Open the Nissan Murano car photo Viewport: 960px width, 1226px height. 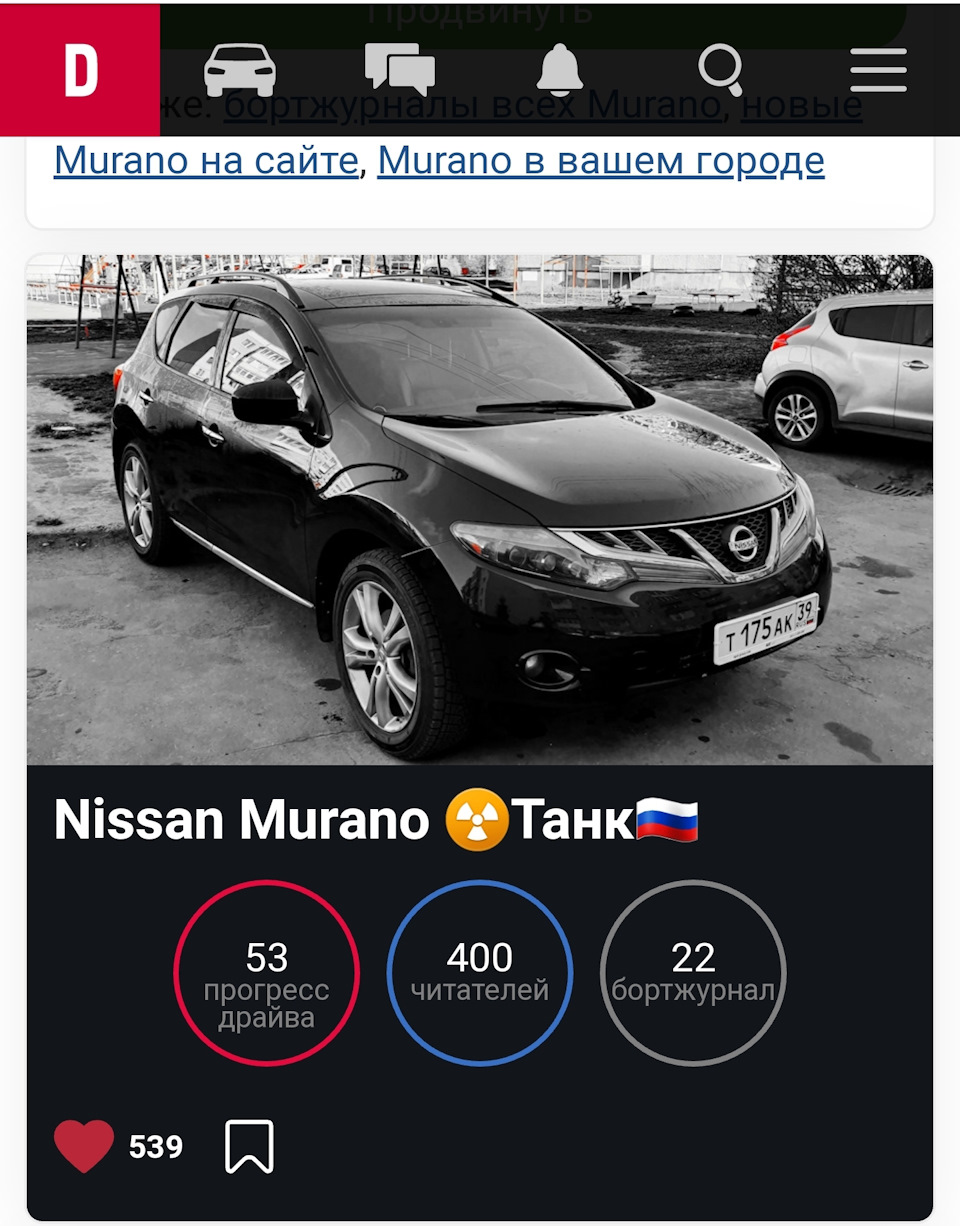tap(480, 510)
